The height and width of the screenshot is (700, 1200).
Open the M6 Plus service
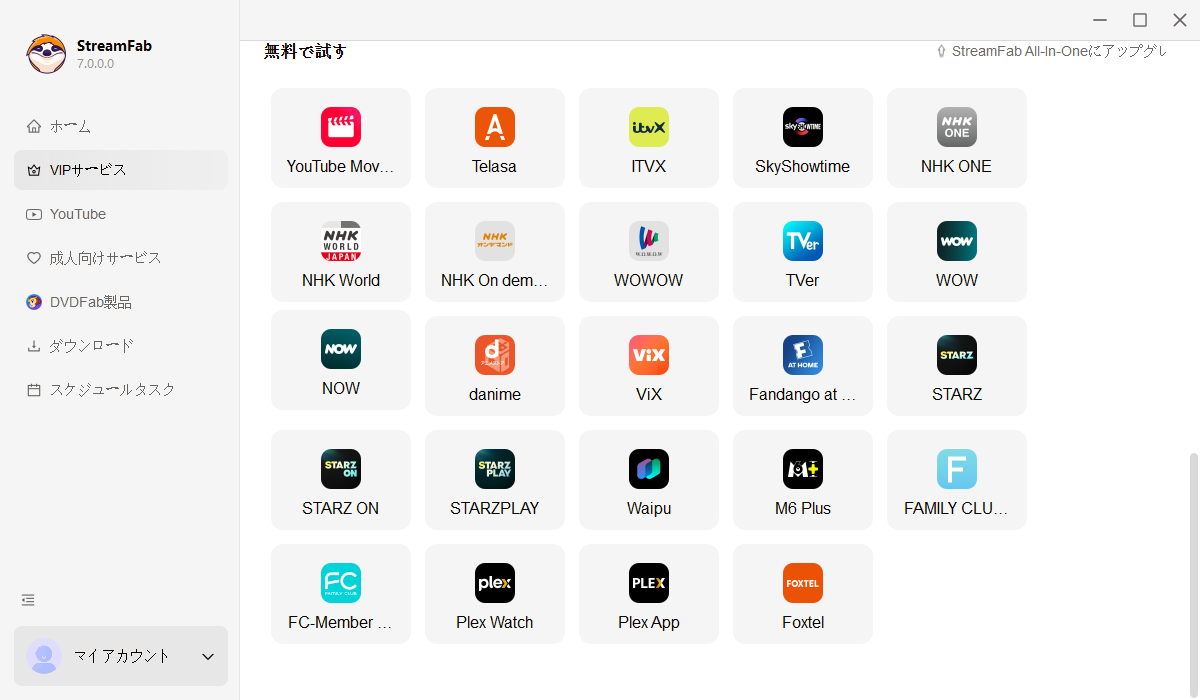click(803, 480)
